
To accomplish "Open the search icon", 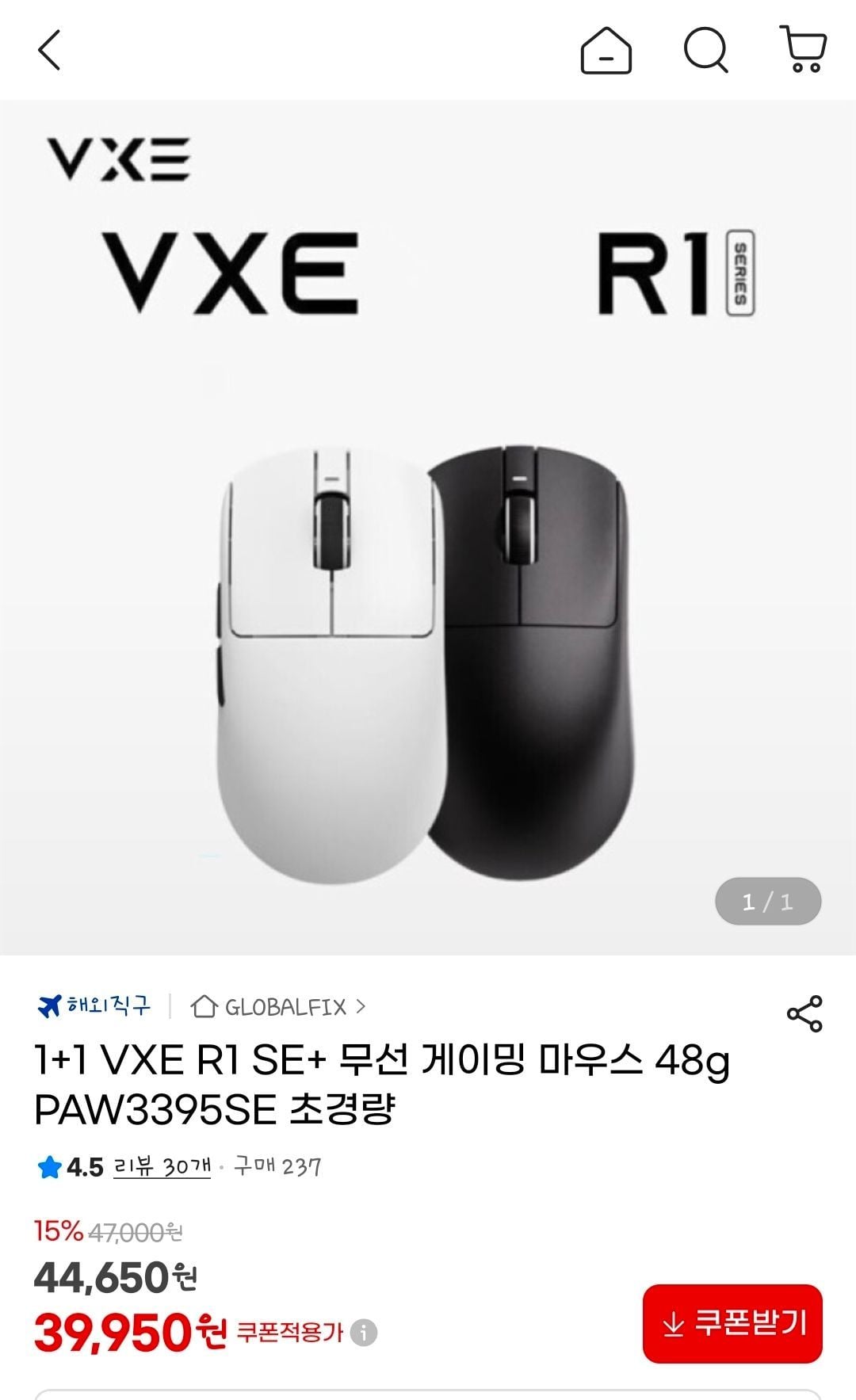I will tap(705, 50).
